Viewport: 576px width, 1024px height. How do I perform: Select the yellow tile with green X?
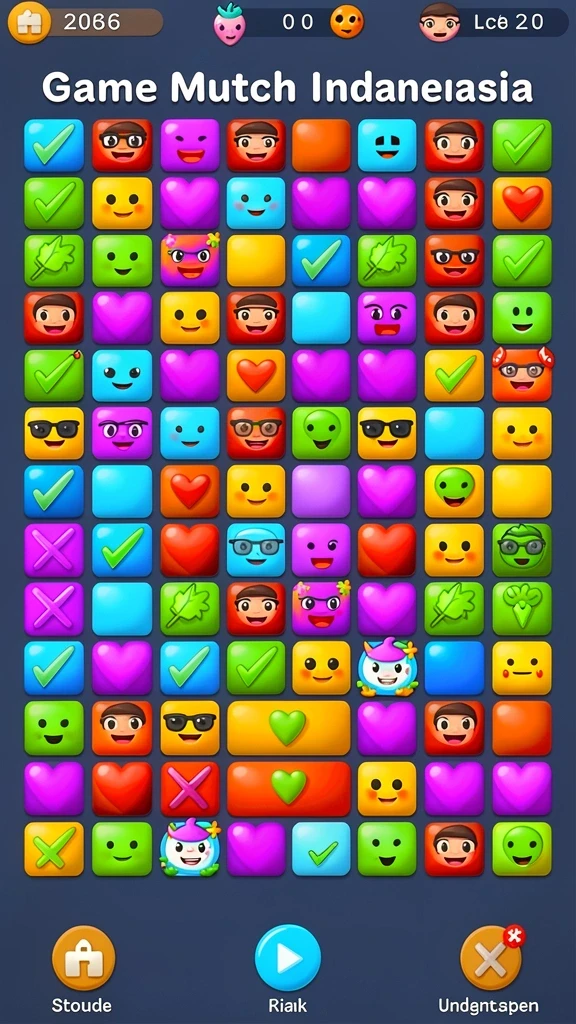(x=54, y=849)
